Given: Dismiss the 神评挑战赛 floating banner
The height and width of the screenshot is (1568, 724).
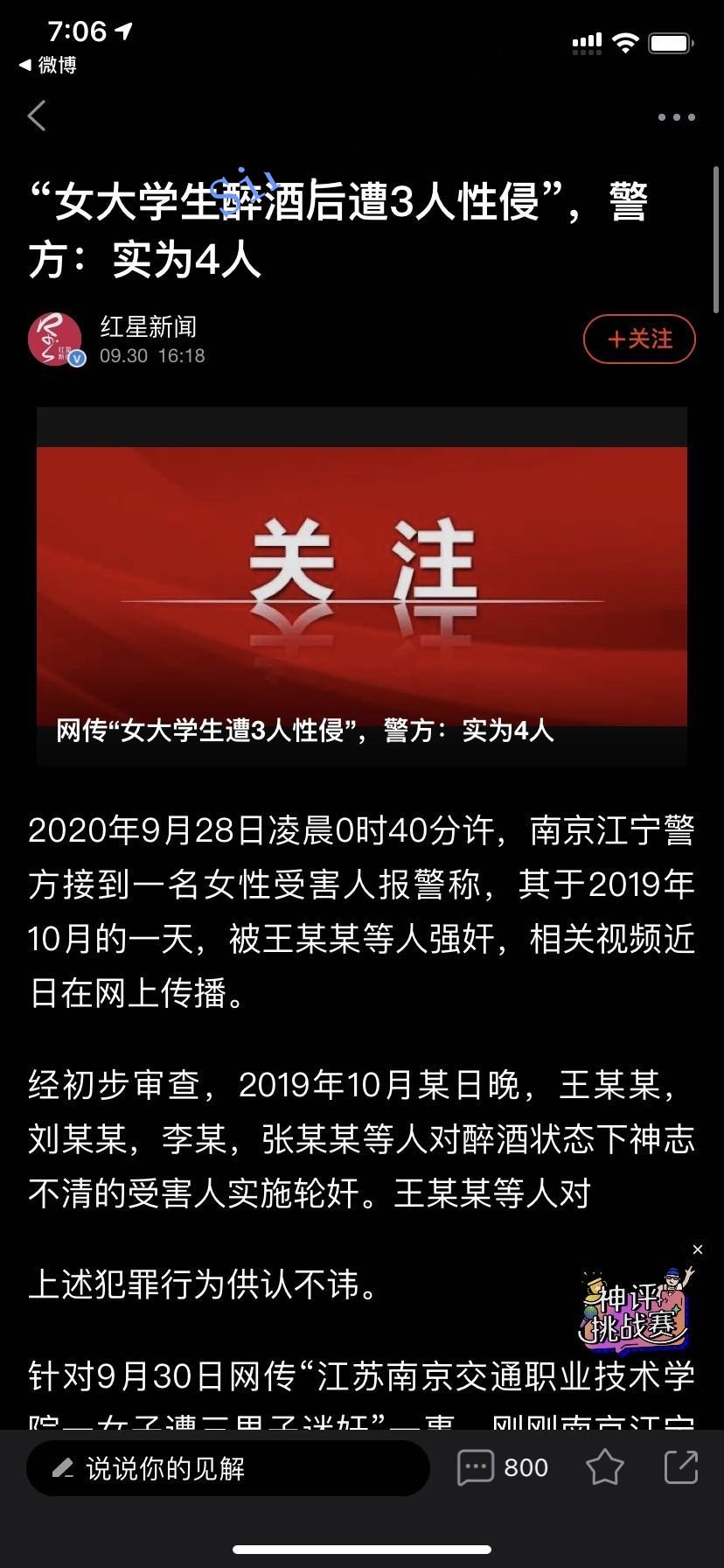Looking at the screenshot, I should [x=698, y=1249].
